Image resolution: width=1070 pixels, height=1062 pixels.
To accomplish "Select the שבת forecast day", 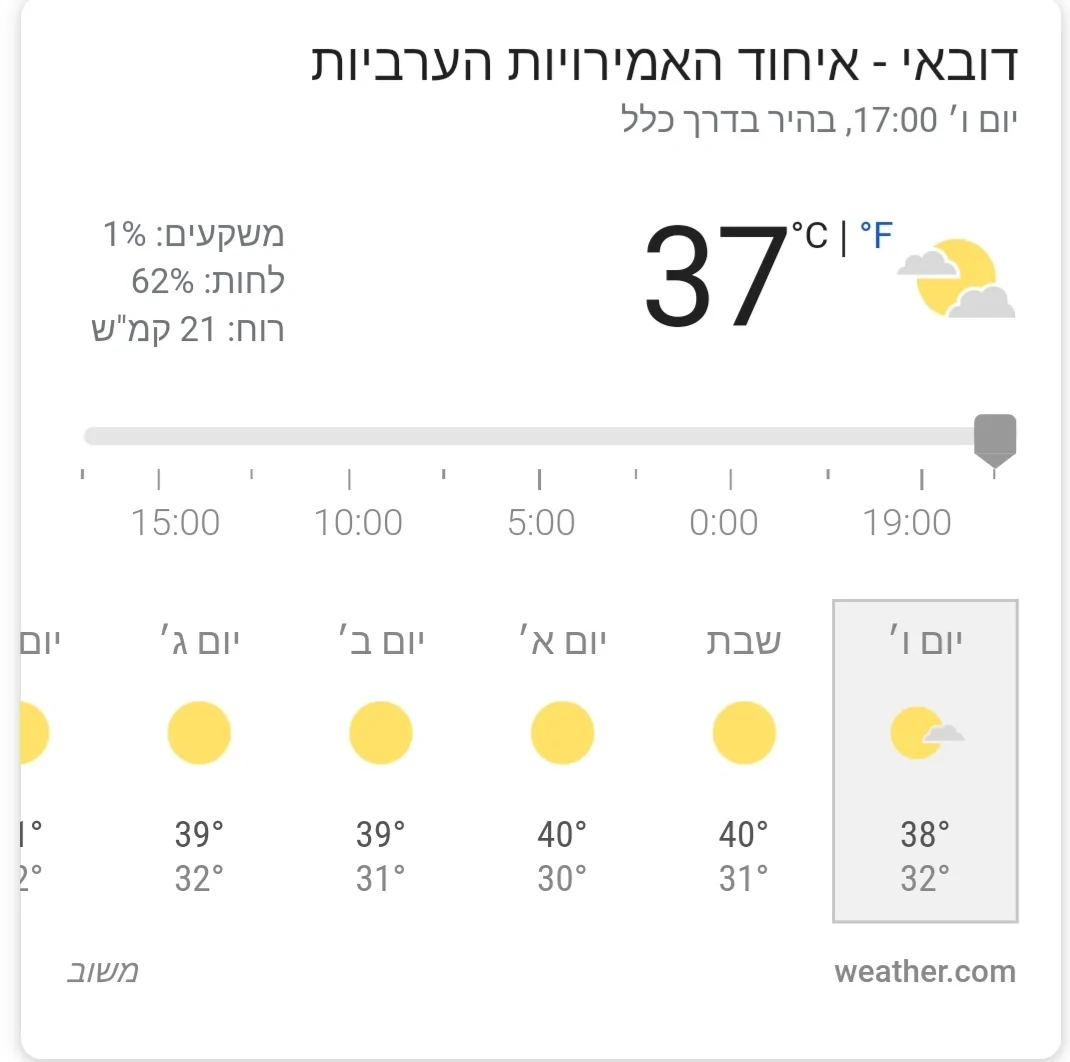I will click(744, 760).
